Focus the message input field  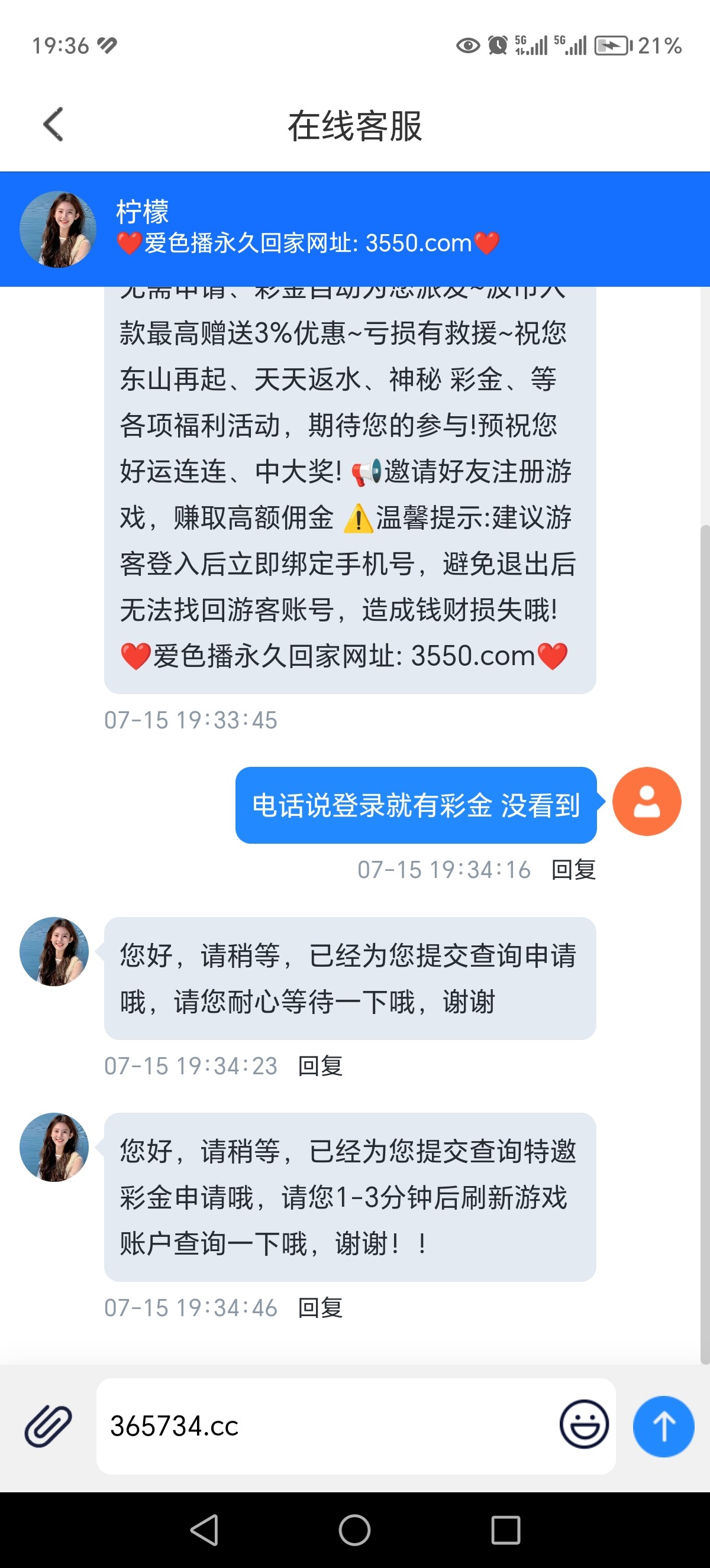click(x=329, y=1426)
